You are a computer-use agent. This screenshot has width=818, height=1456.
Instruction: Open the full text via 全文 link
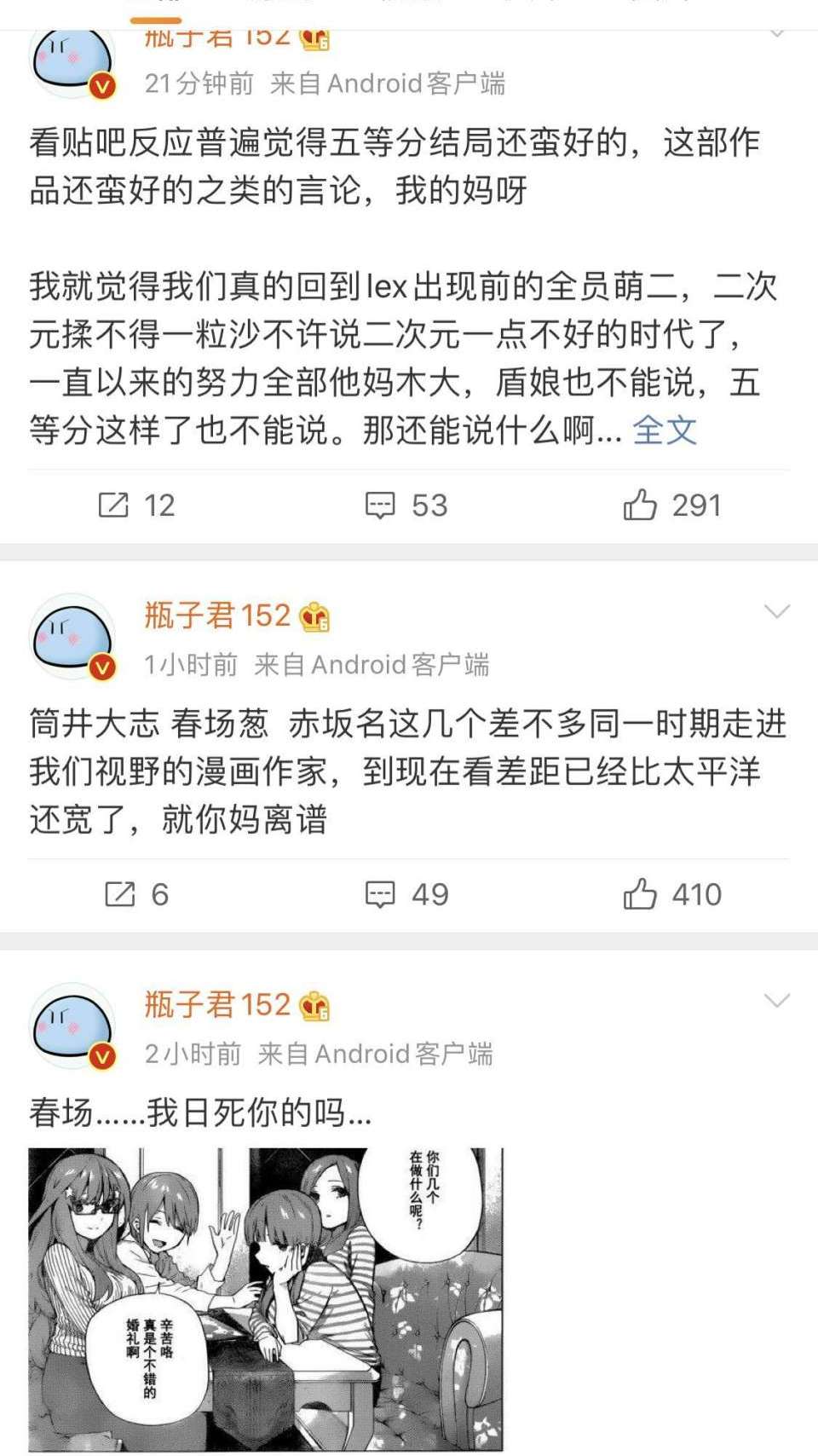point(666,432)
